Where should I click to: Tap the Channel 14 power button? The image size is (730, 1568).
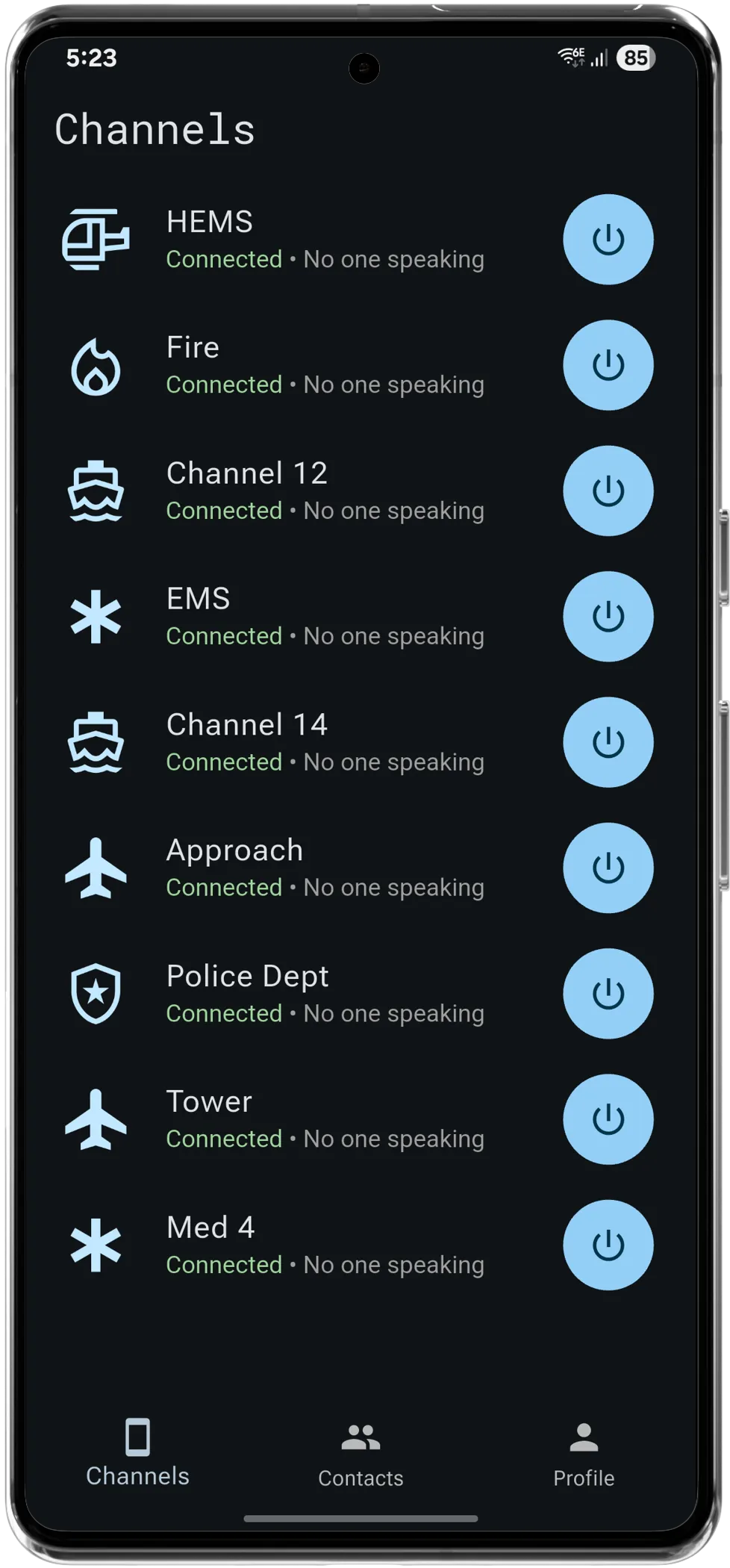coord(608,742)
